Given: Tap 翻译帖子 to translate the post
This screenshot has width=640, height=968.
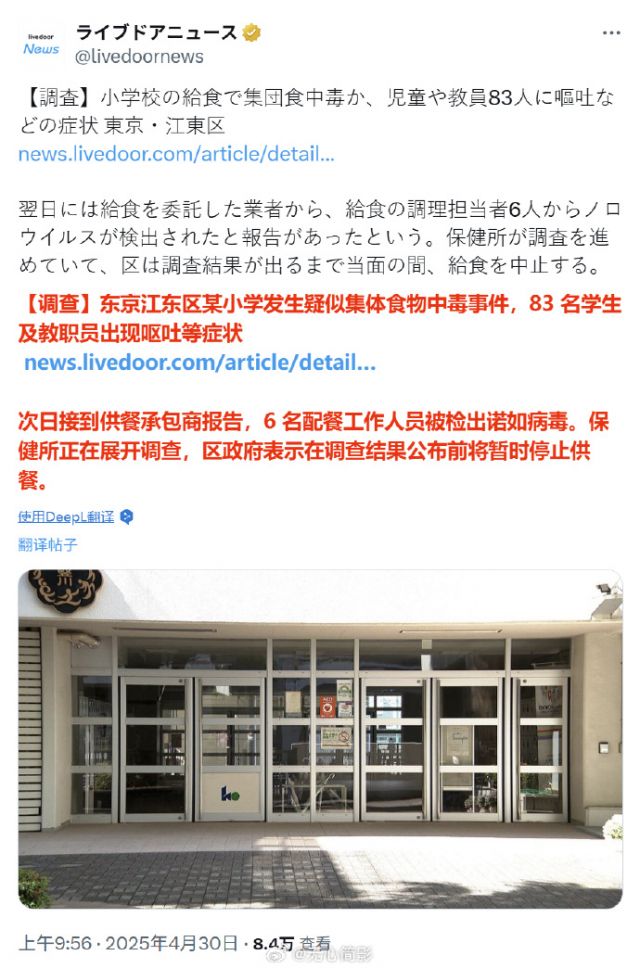Looking at the screenshot, I should [48, 545].
